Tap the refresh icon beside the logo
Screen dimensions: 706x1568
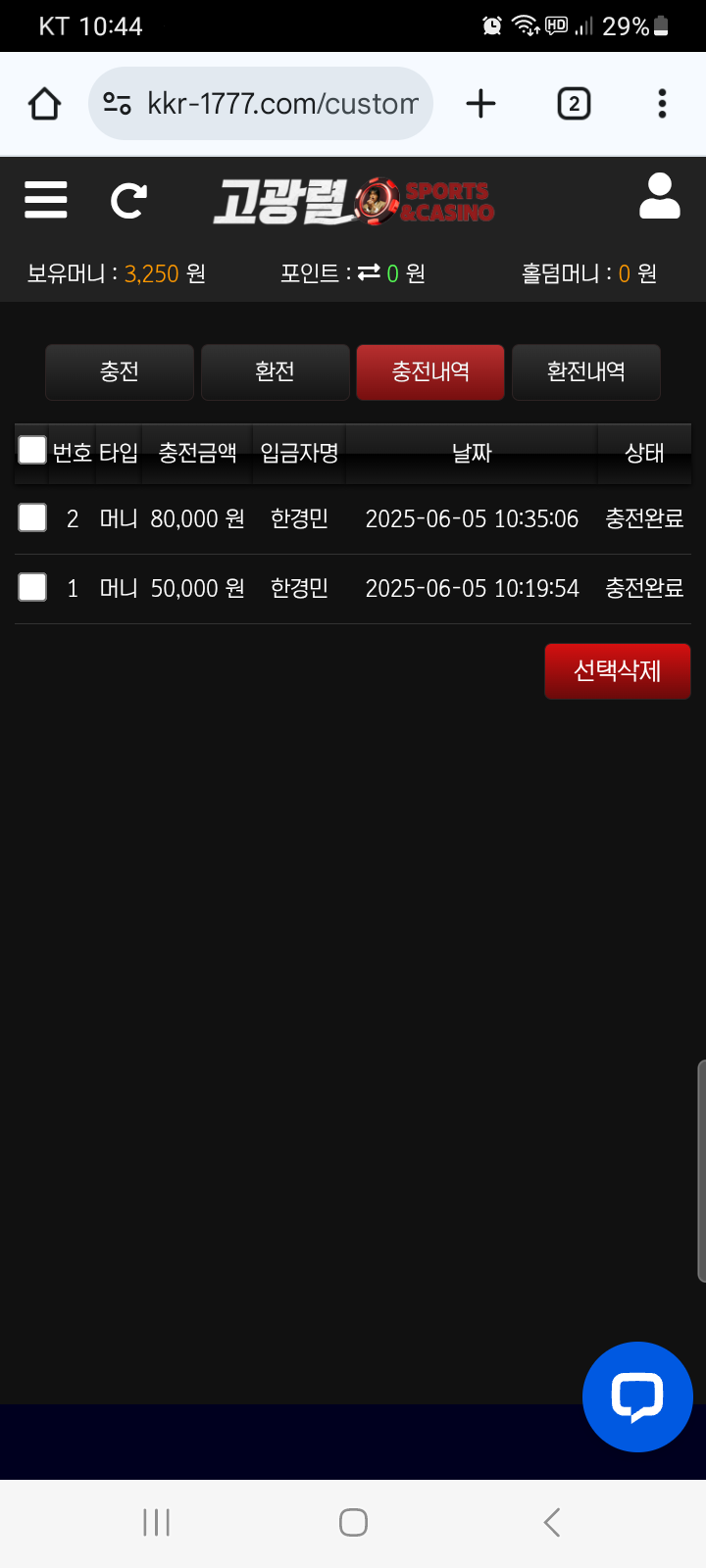(x=128, y=201)
